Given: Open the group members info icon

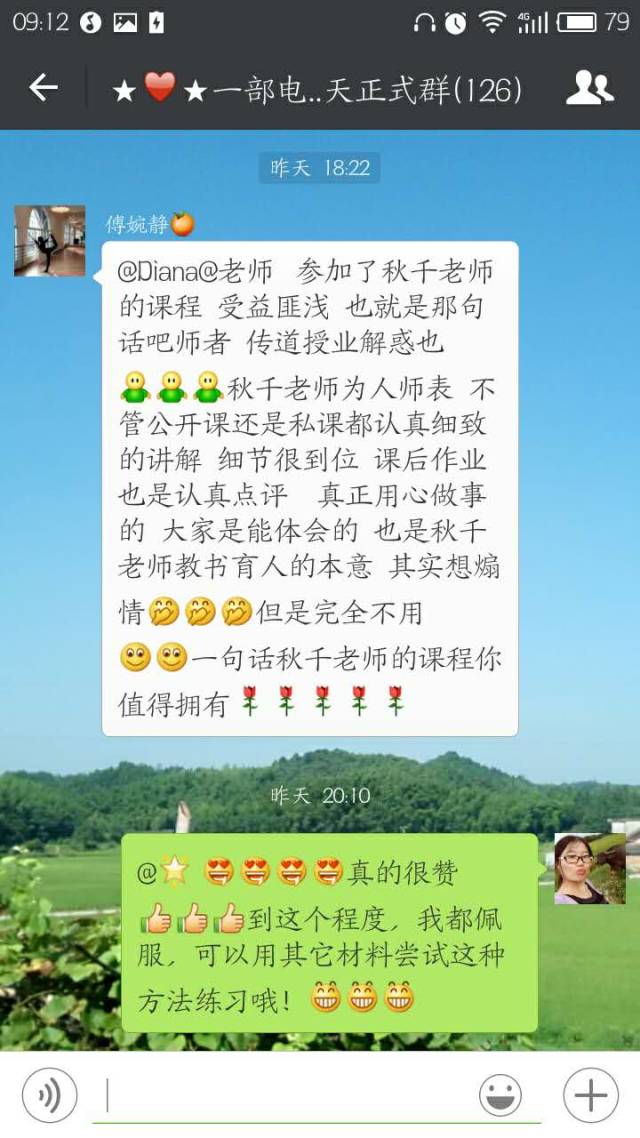Looking at the screenshot, I should click(x=589, y=88).
